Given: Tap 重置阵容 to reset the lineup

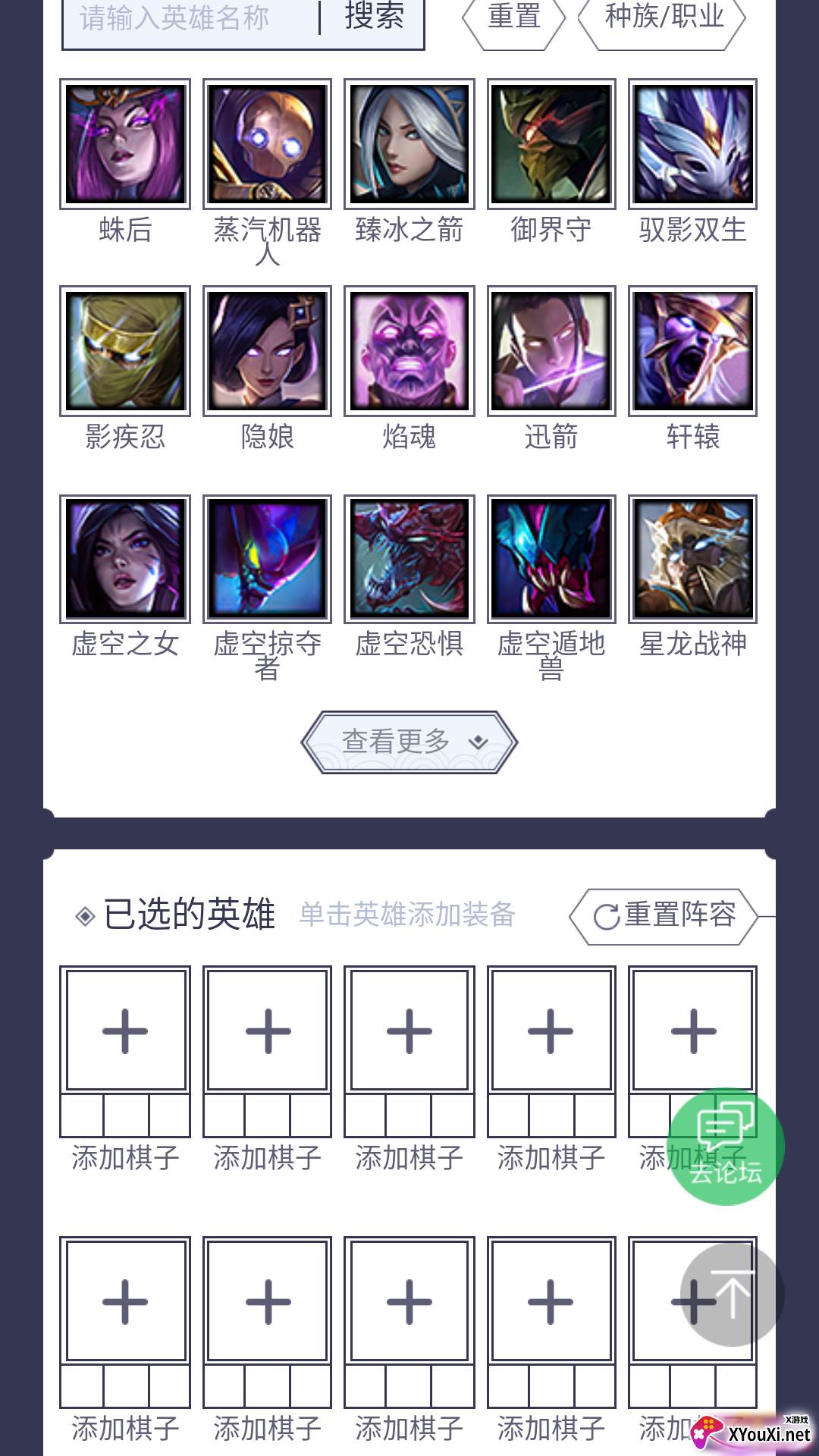Looking at the screenshot, I should pos(665,915).
